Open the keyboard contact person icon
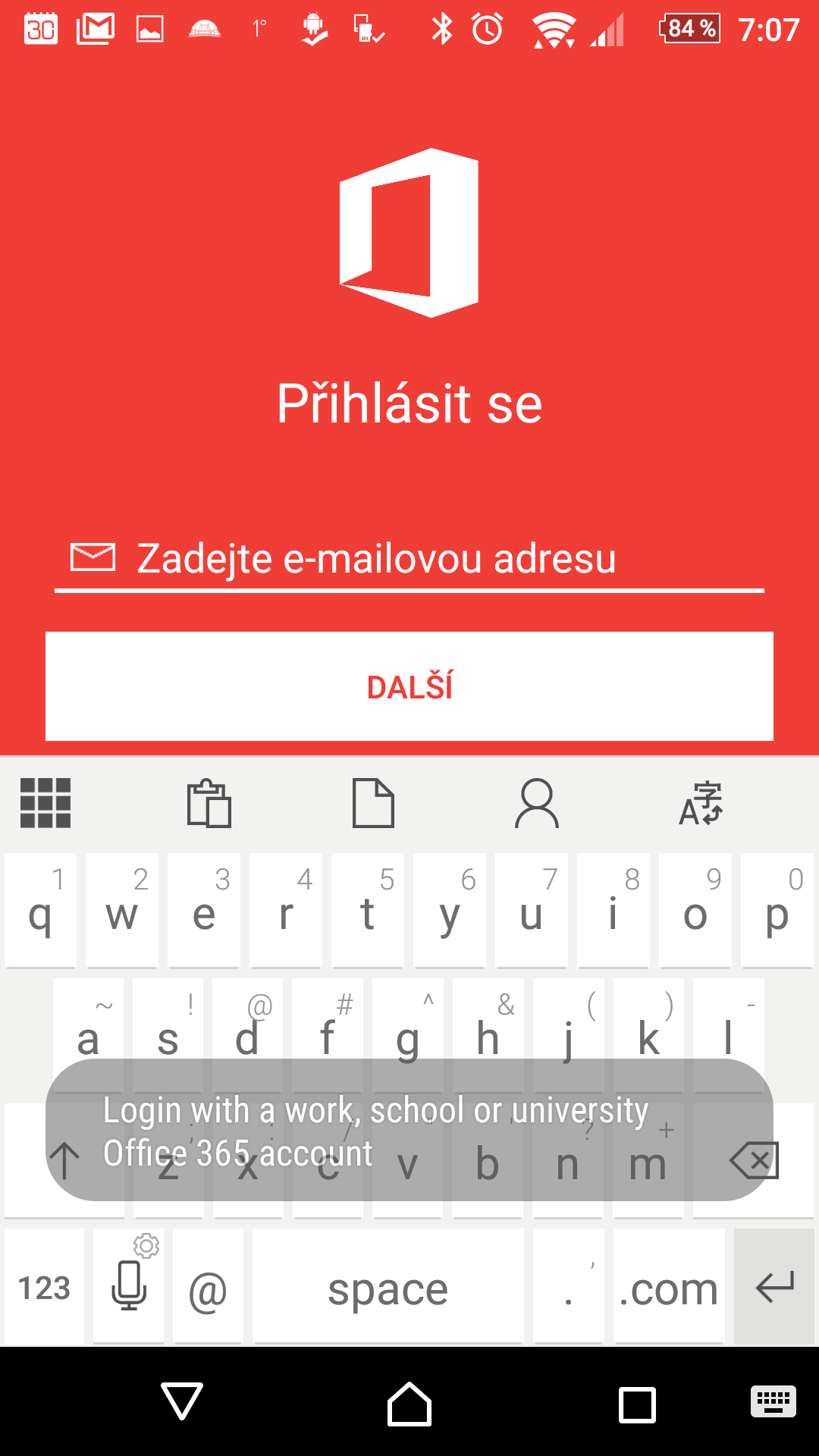Image resolution: width=819 pixels, height=1456 pixels. click(537, 803)
